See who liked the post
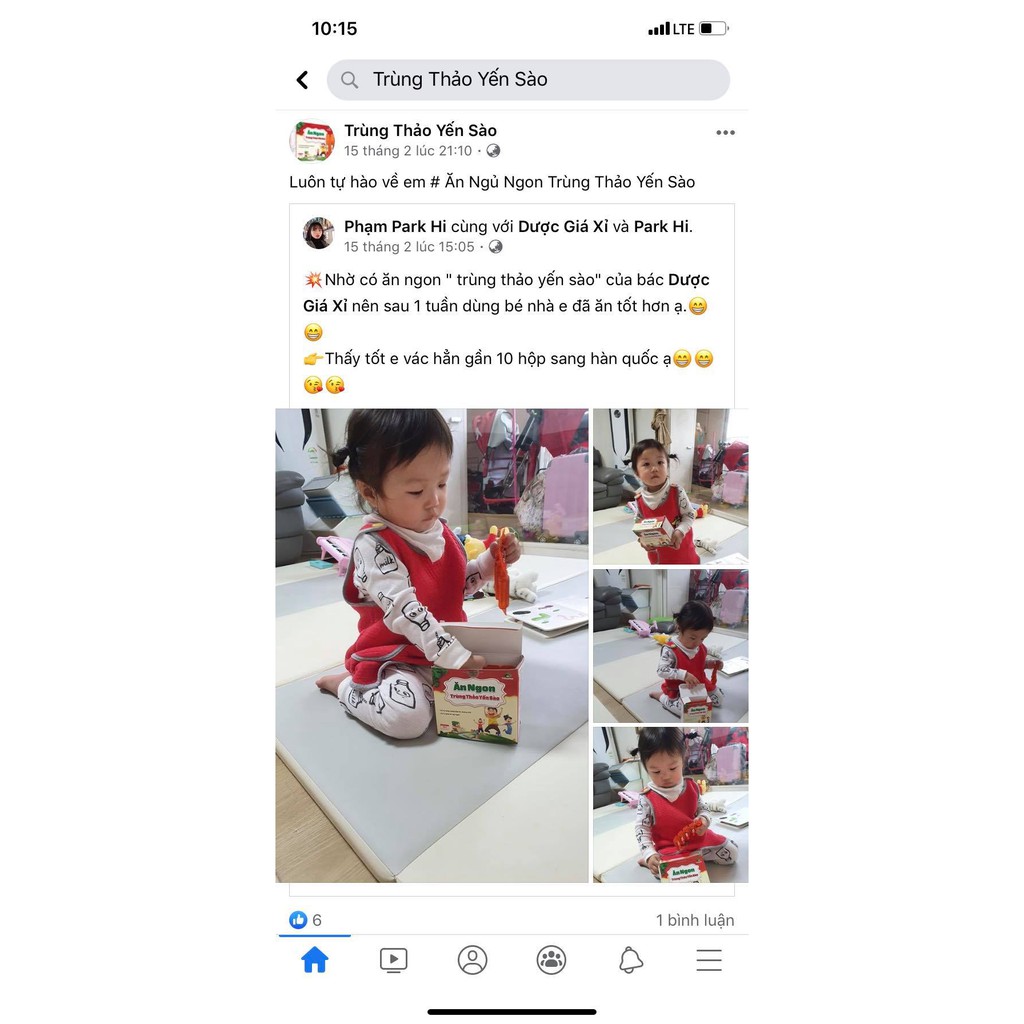This screenshot has height=1024, width=1024. [x=306, y=920]
